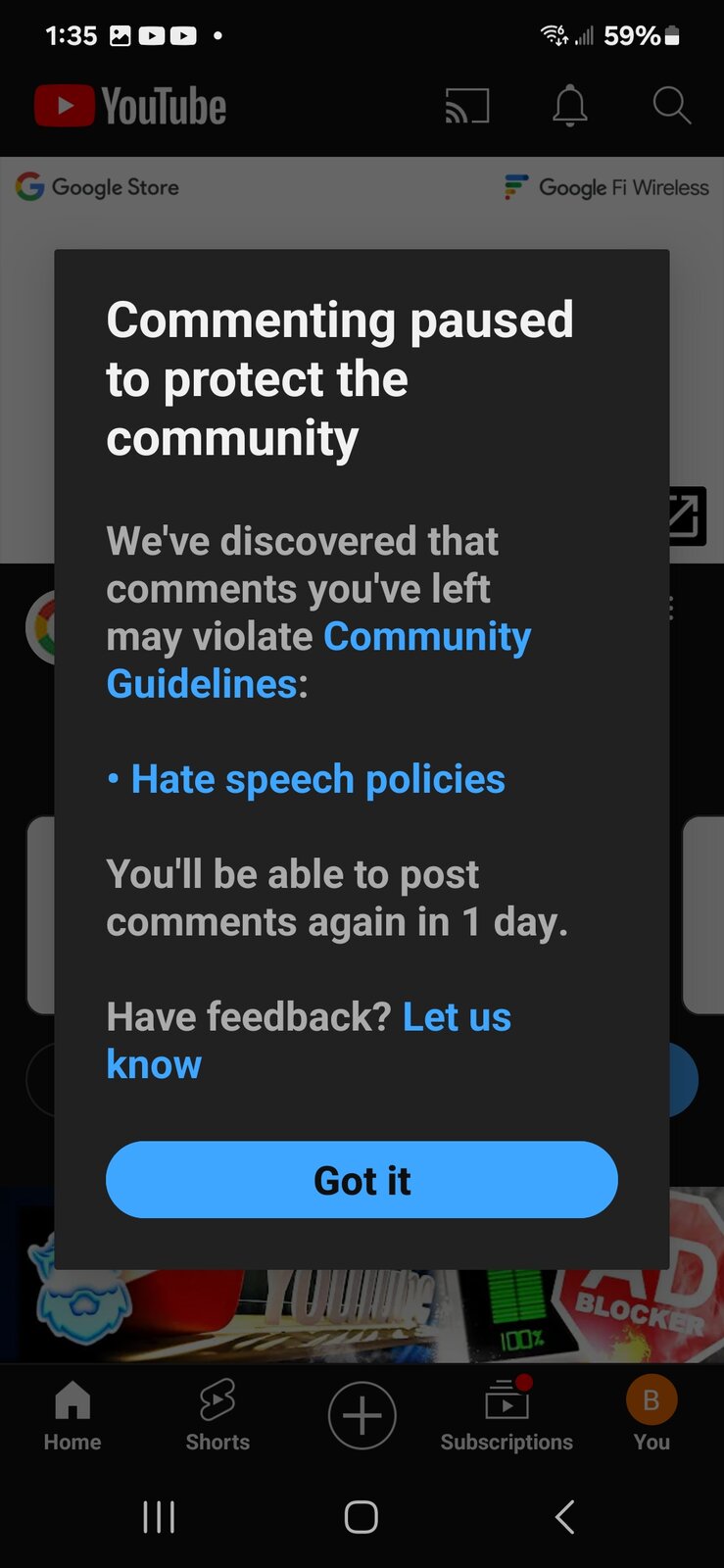Open the You profile tab
Image resolution: width=724 pixels, height=1568 pixels.
[x=652, y=1415]
